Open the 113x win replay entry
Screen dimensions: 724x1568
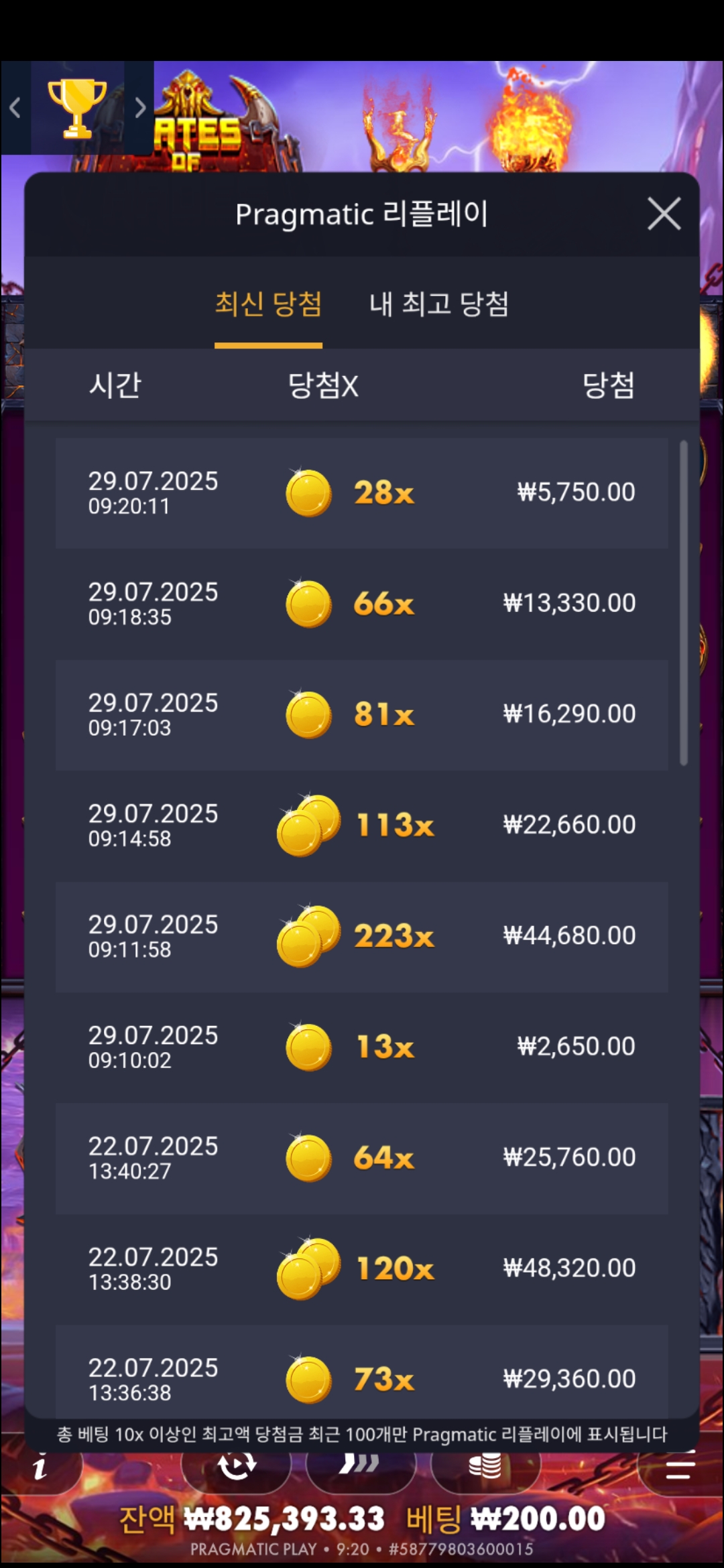tap(362, 826)
